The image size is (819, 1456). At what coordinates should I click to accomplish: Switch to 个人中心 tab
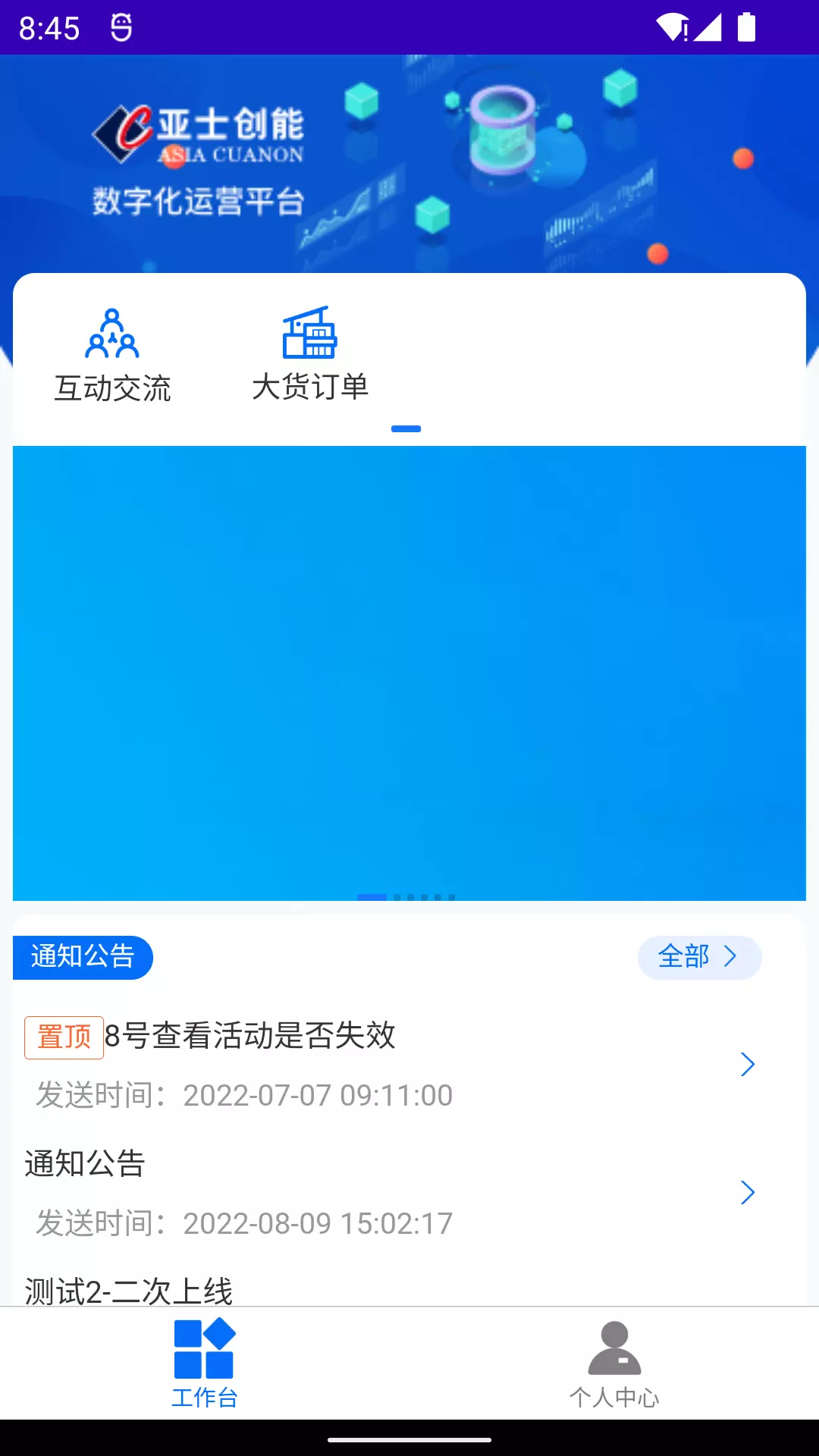click(614, 1363)
